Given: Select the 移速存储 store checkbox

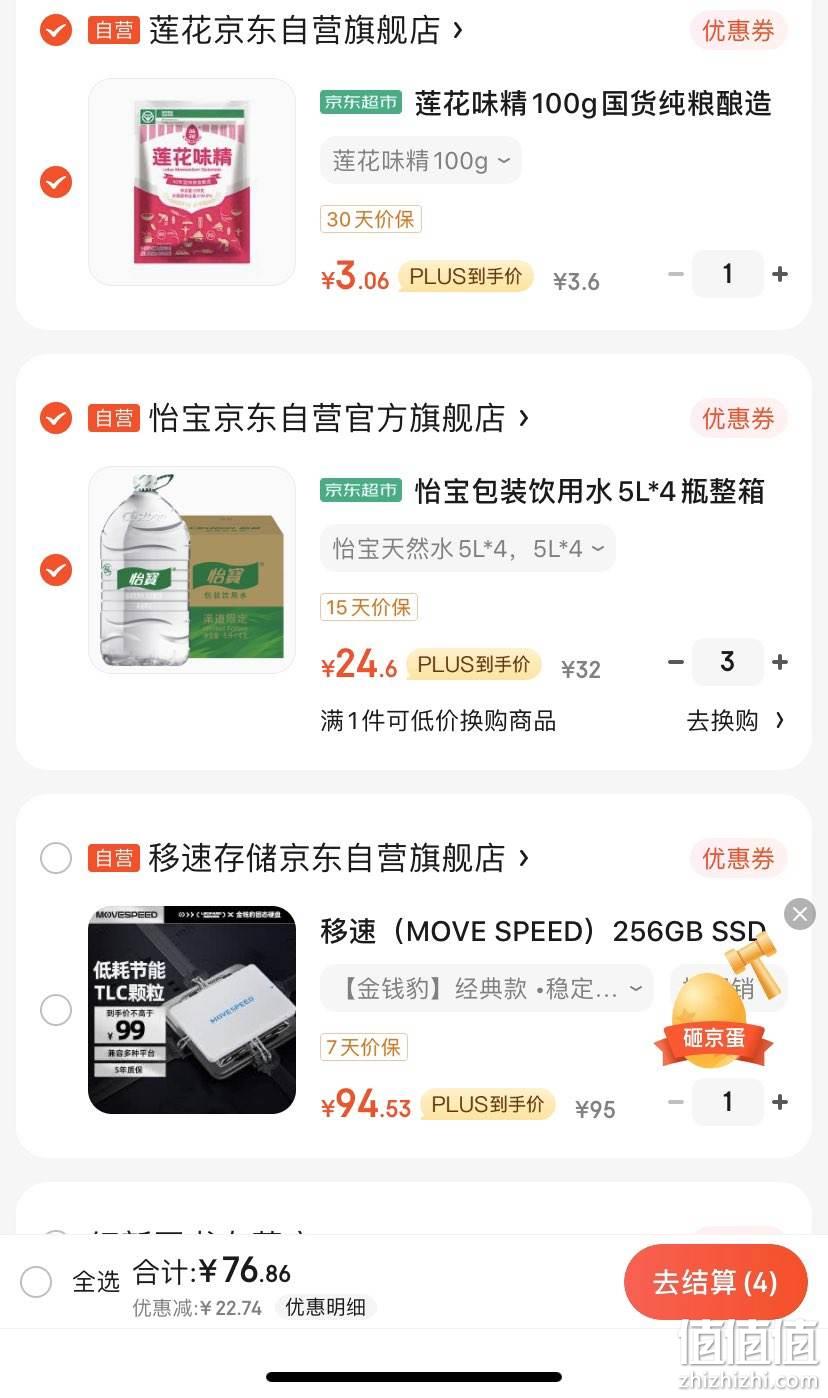Looking at the screenshot, I should [56, 858].
